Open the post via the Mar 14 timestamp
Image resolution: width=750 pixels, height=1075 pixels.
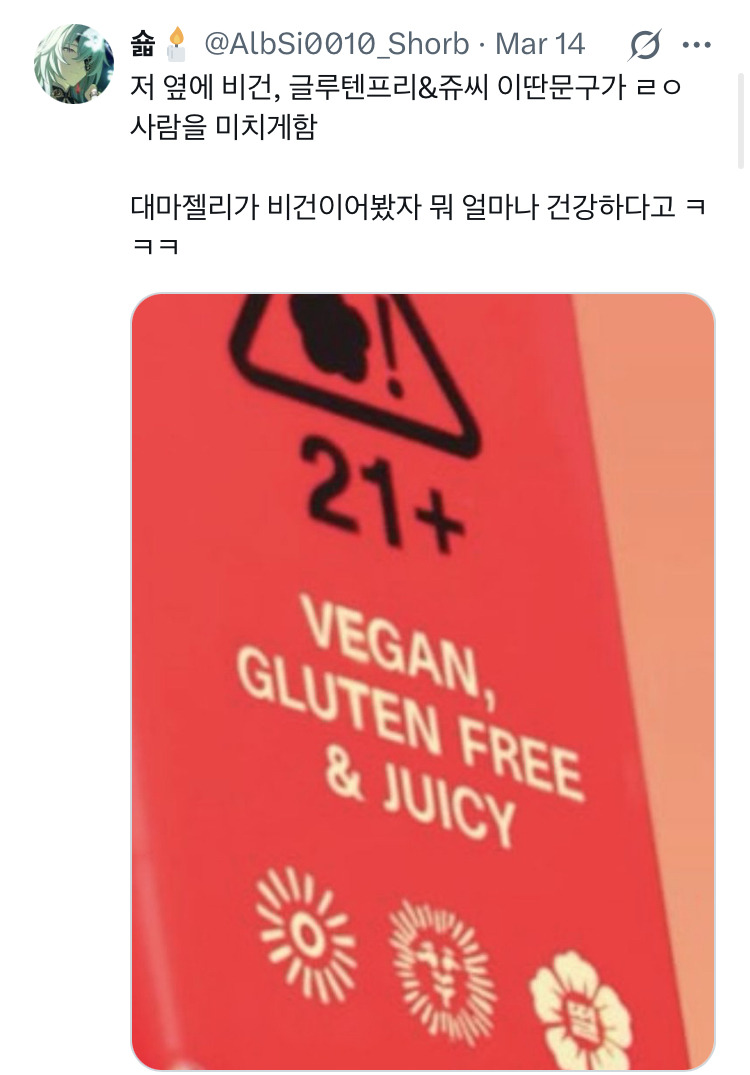(x=540, y=43)
